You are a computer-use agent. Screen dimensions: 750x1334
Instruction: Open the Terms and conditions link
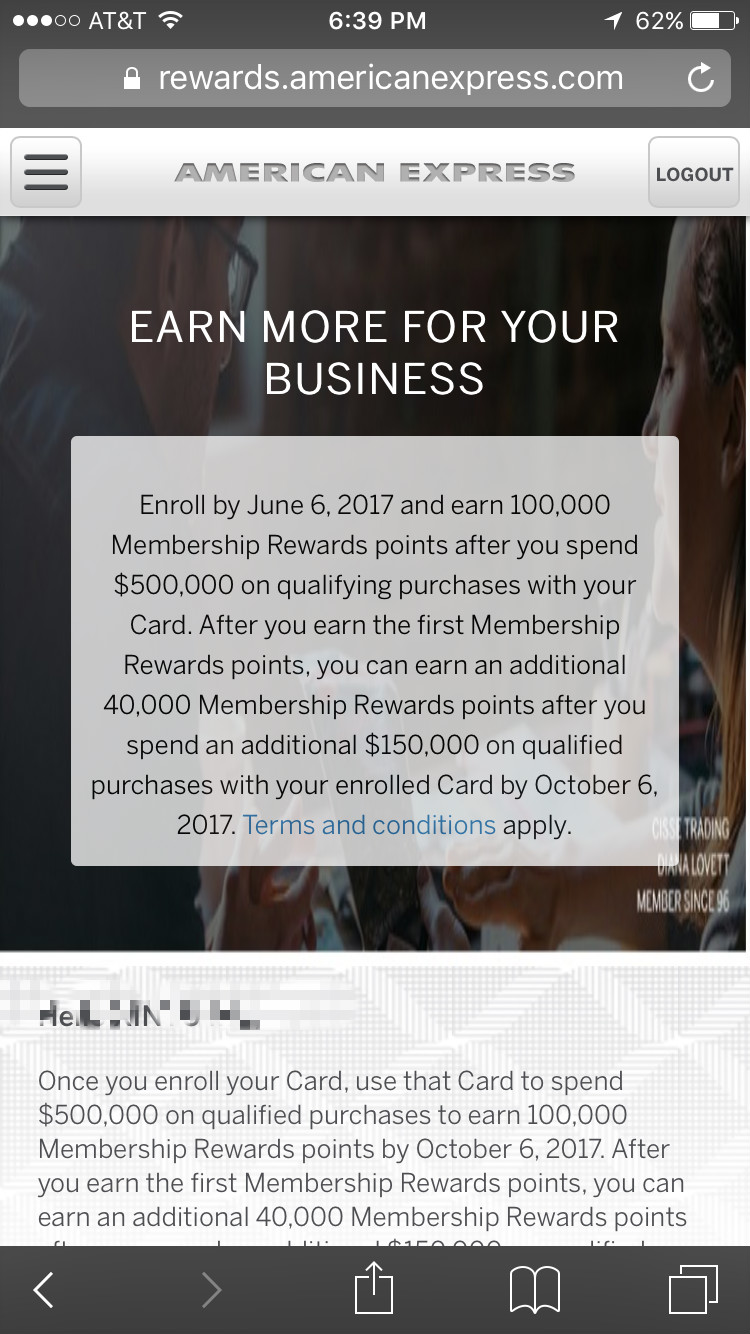[x=369, y=825]
